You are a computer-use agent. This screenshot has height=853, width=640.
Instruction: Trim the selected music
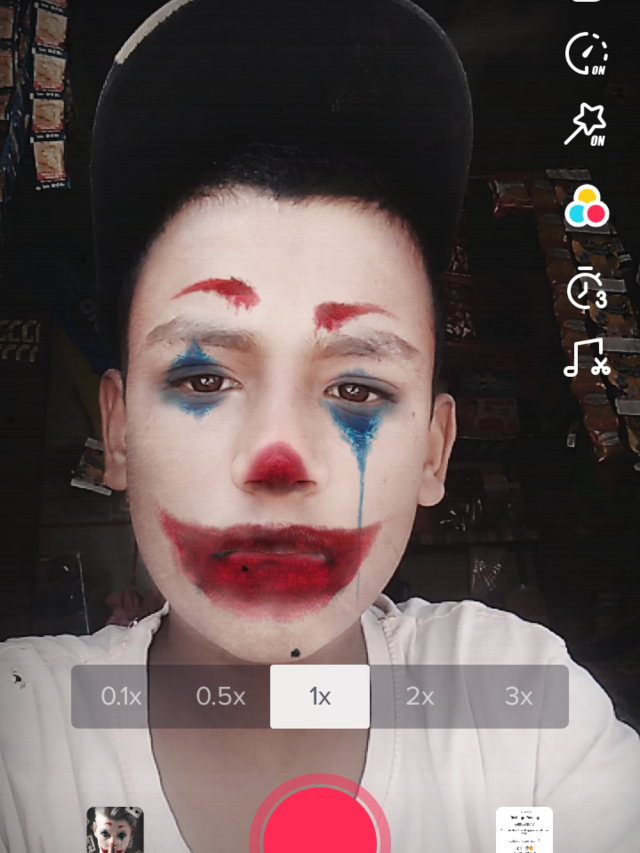586,358
